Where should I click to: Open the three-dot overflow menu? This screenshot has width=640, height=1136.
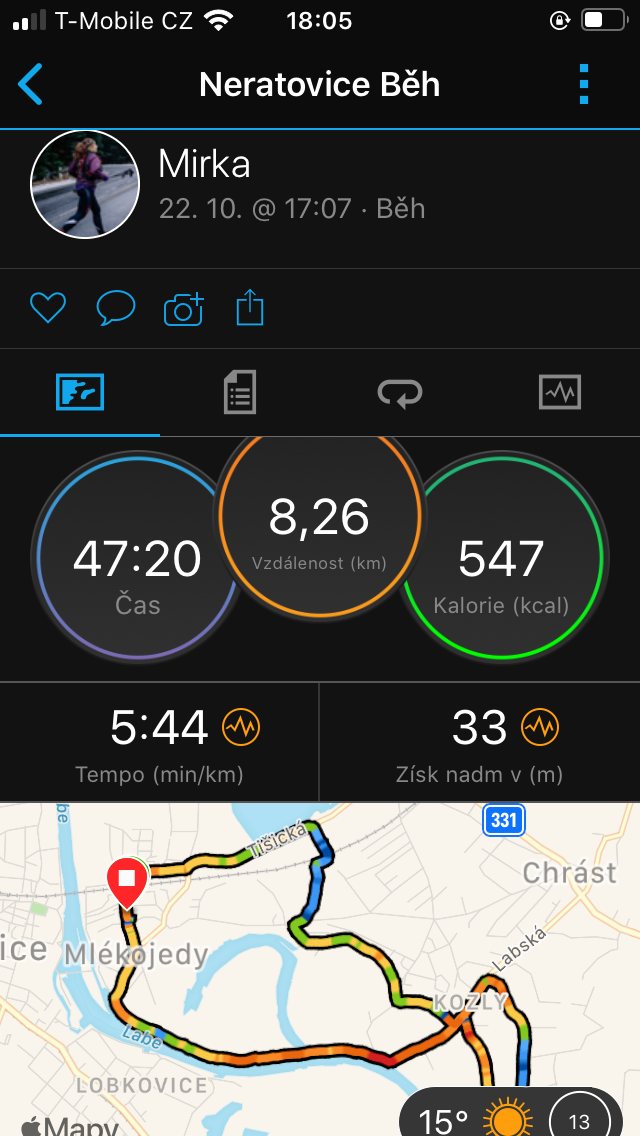[x=584, y=85]
